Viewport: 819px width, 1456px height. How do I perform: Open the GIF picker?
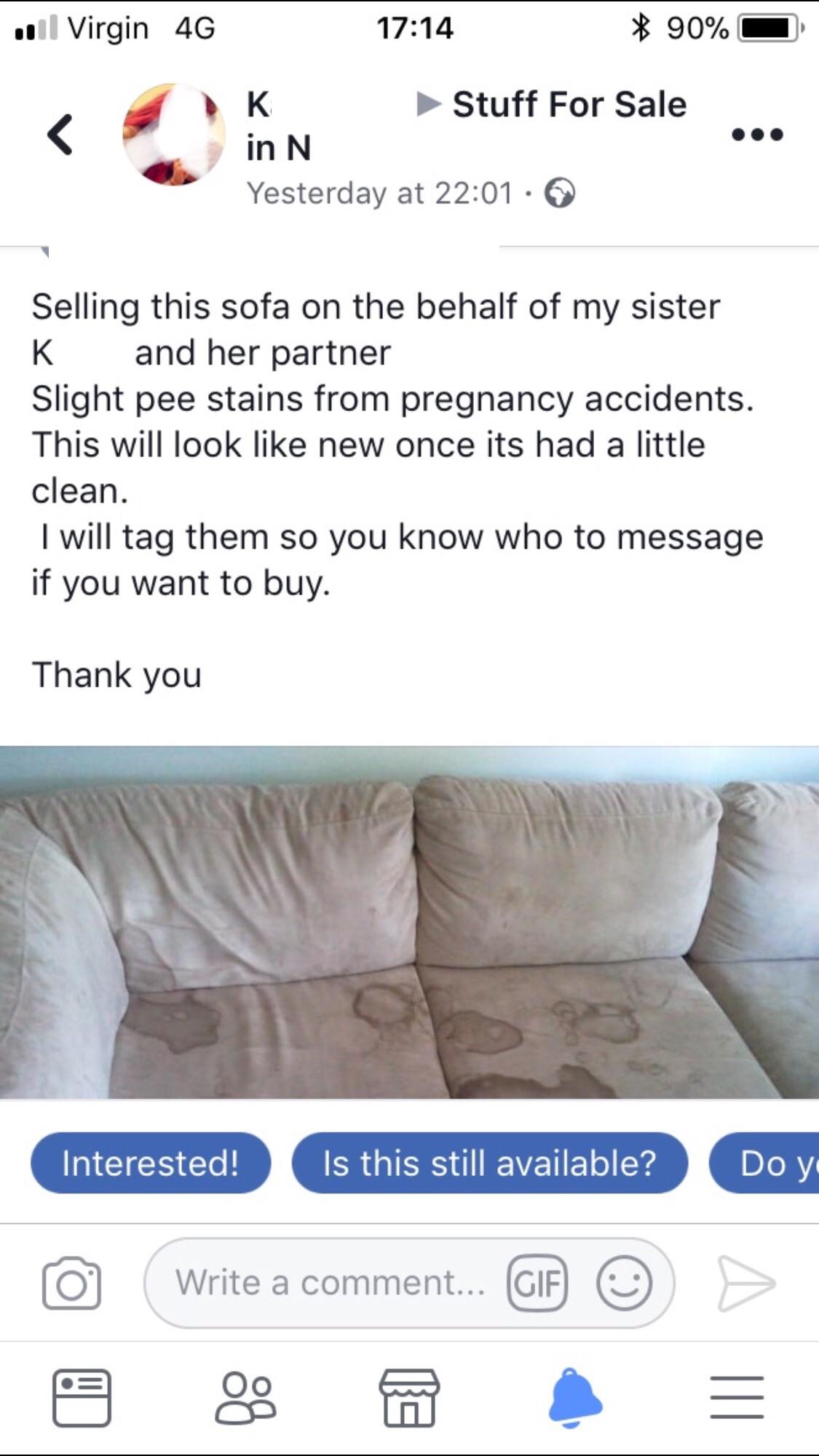(x=537, y=1284)
